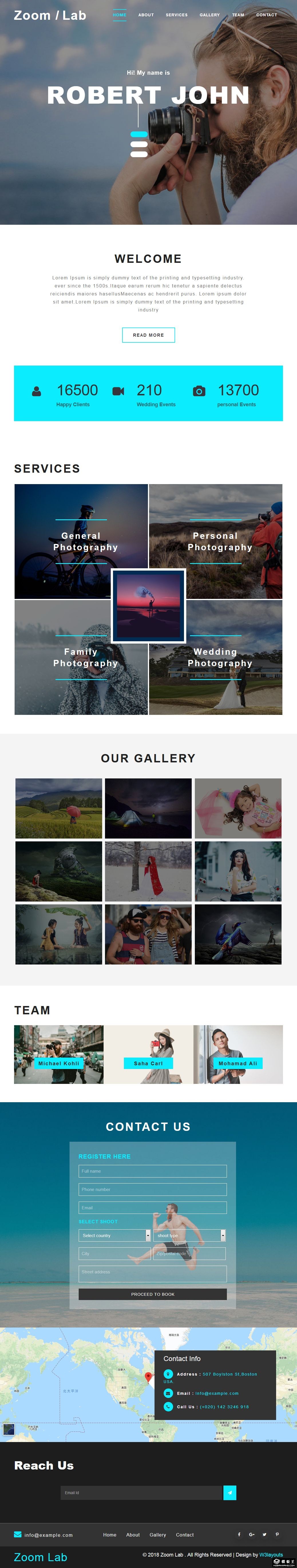Open the footer Gallery link

pos(158,1535)
